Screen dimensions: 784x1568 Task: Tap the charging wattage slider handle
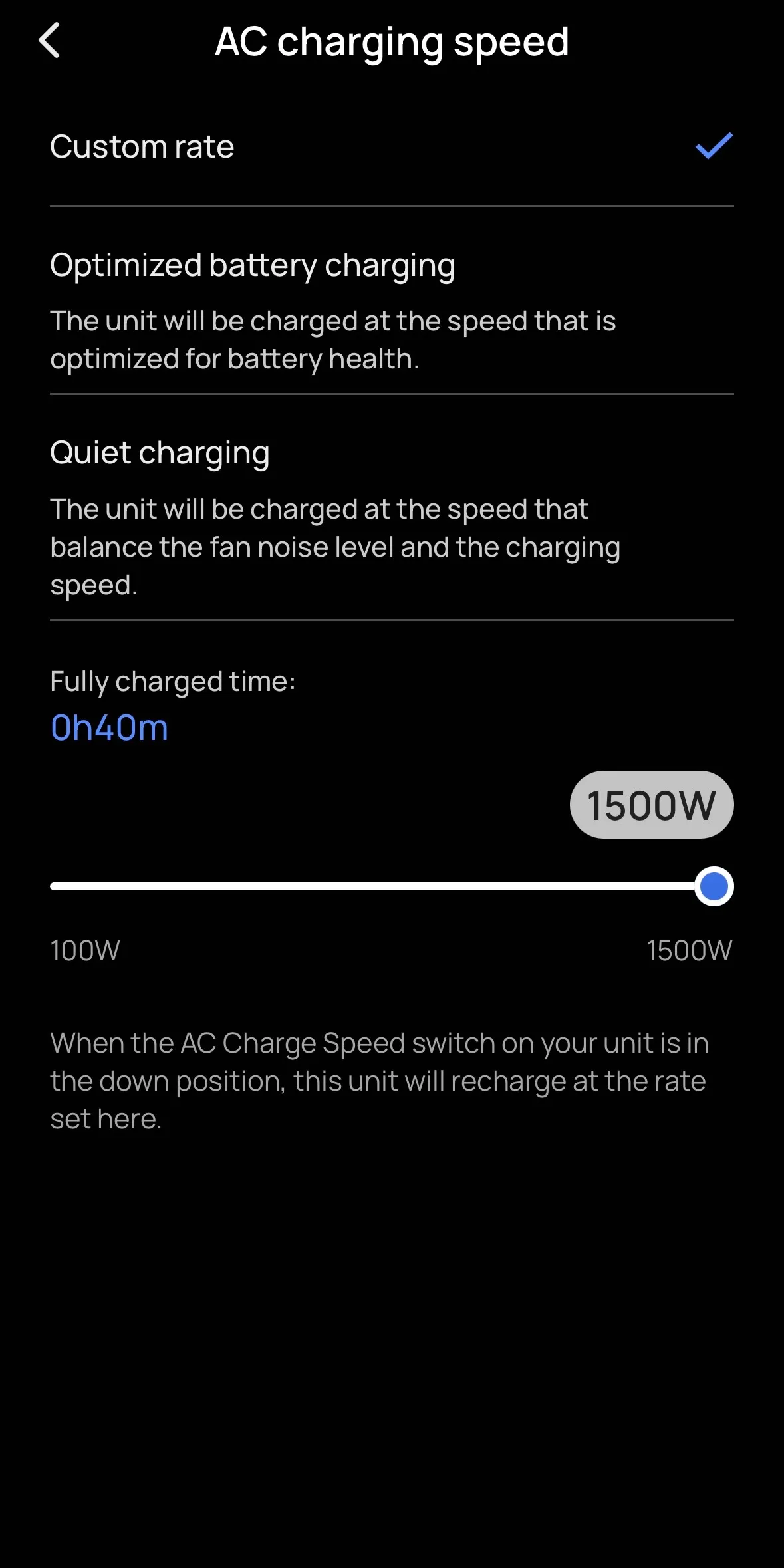[x=714, y=886]
